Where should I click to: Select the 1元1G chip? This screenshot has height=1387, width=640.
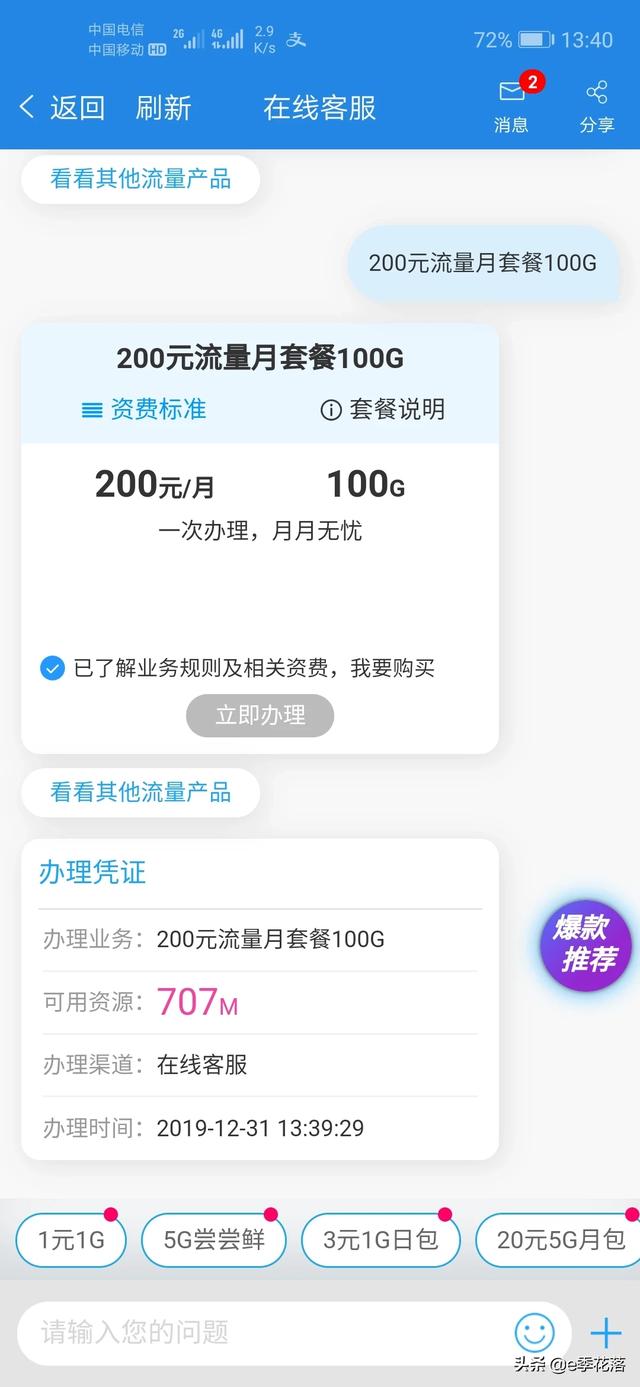point(71,1240)
